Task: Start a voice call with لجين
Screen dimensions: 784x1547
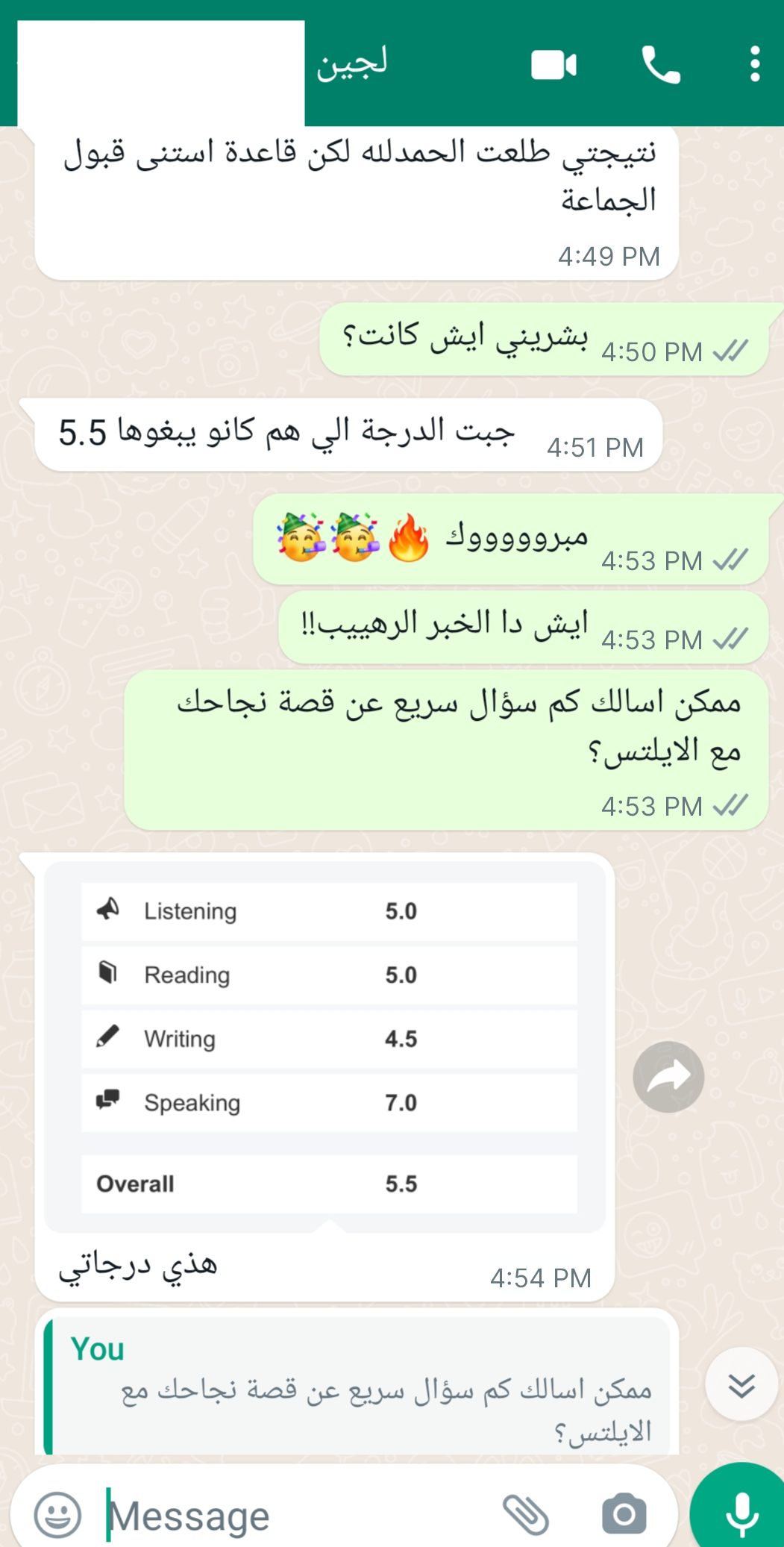Action: (x=660, y=65)
